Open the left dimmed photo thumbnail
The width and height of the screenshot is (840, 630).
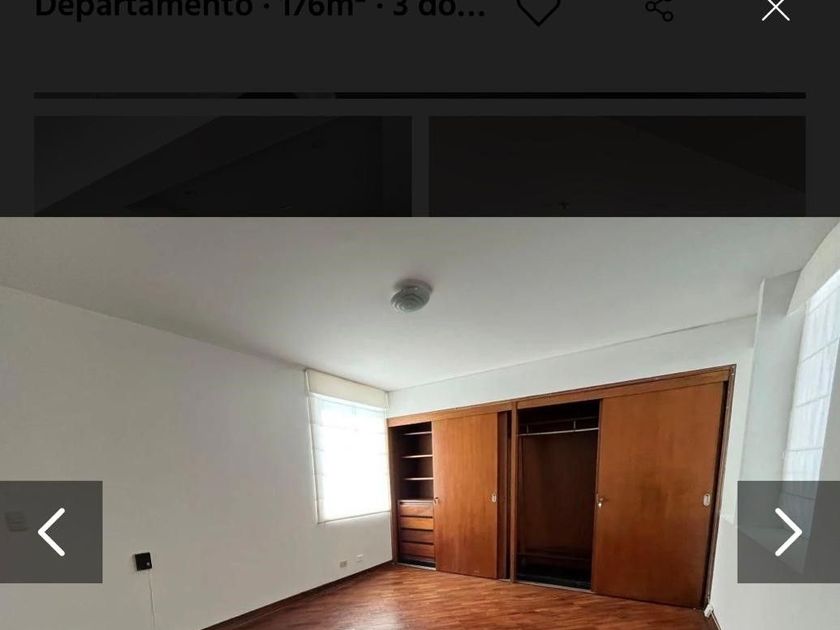(x=222, y=166)
